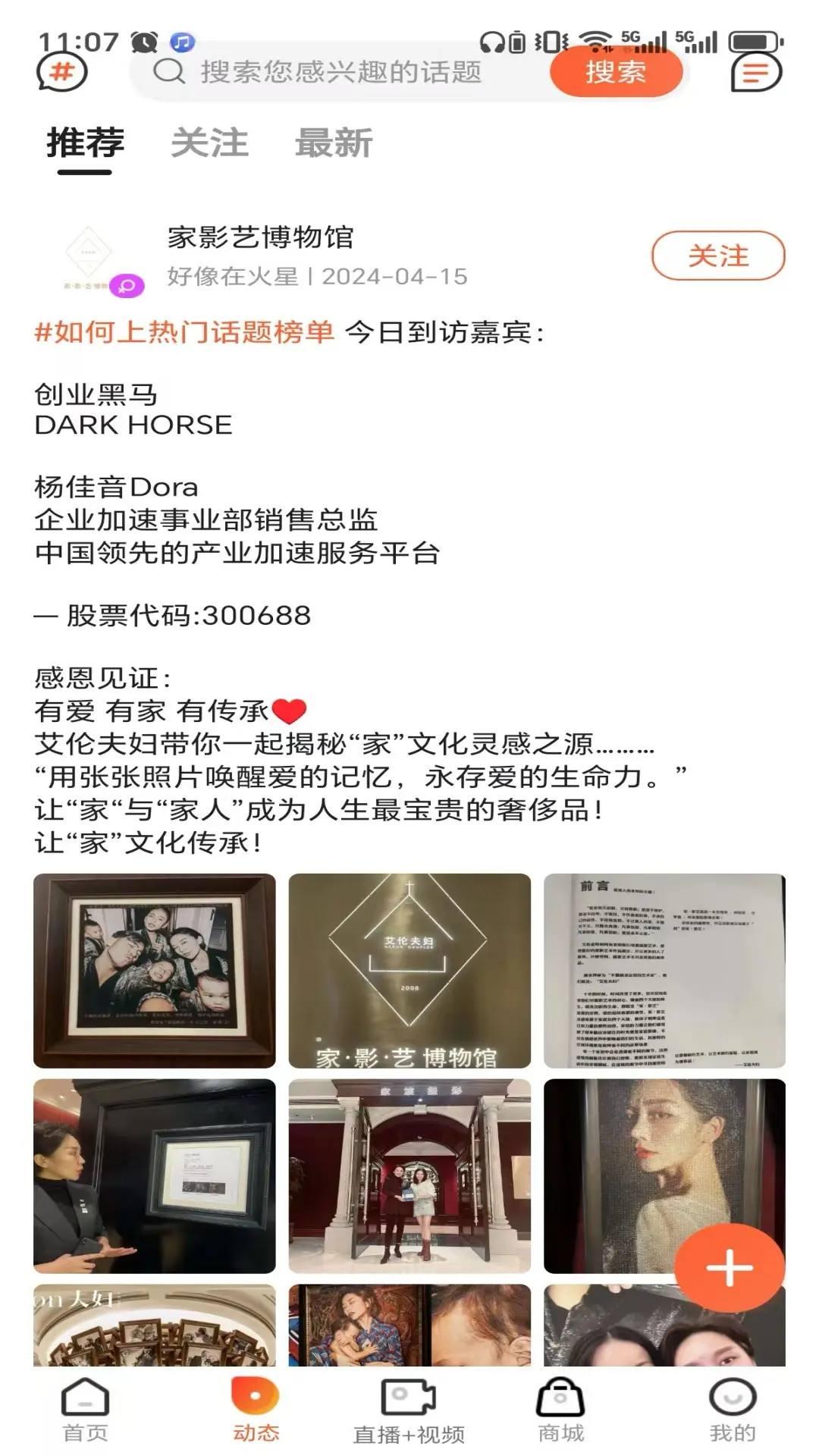Open the photo of woman pointing at frame

pyautogui.click(x=155, y=1175)
